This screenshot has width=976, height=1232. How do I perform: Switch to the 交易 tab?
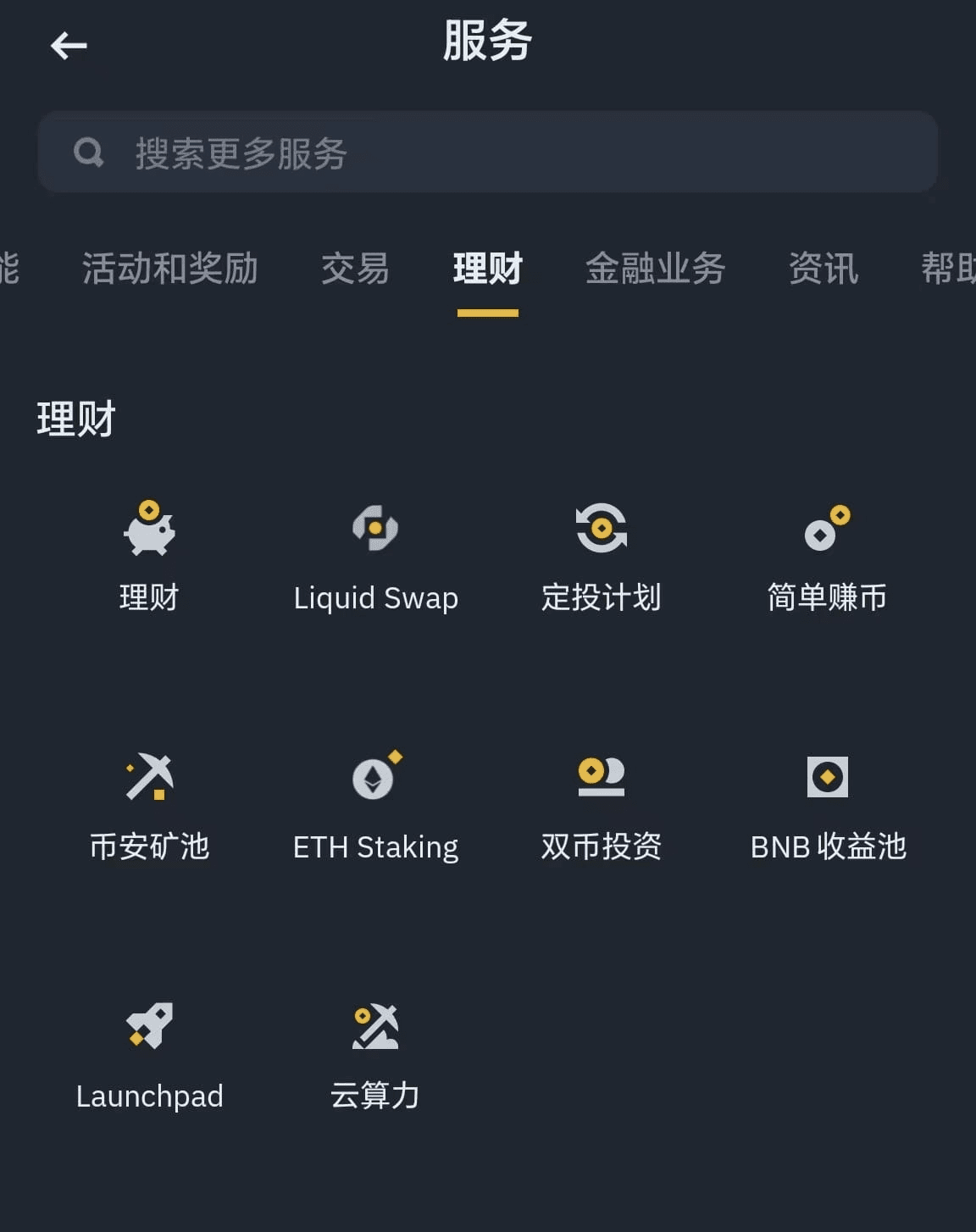(x=355, y=269)
